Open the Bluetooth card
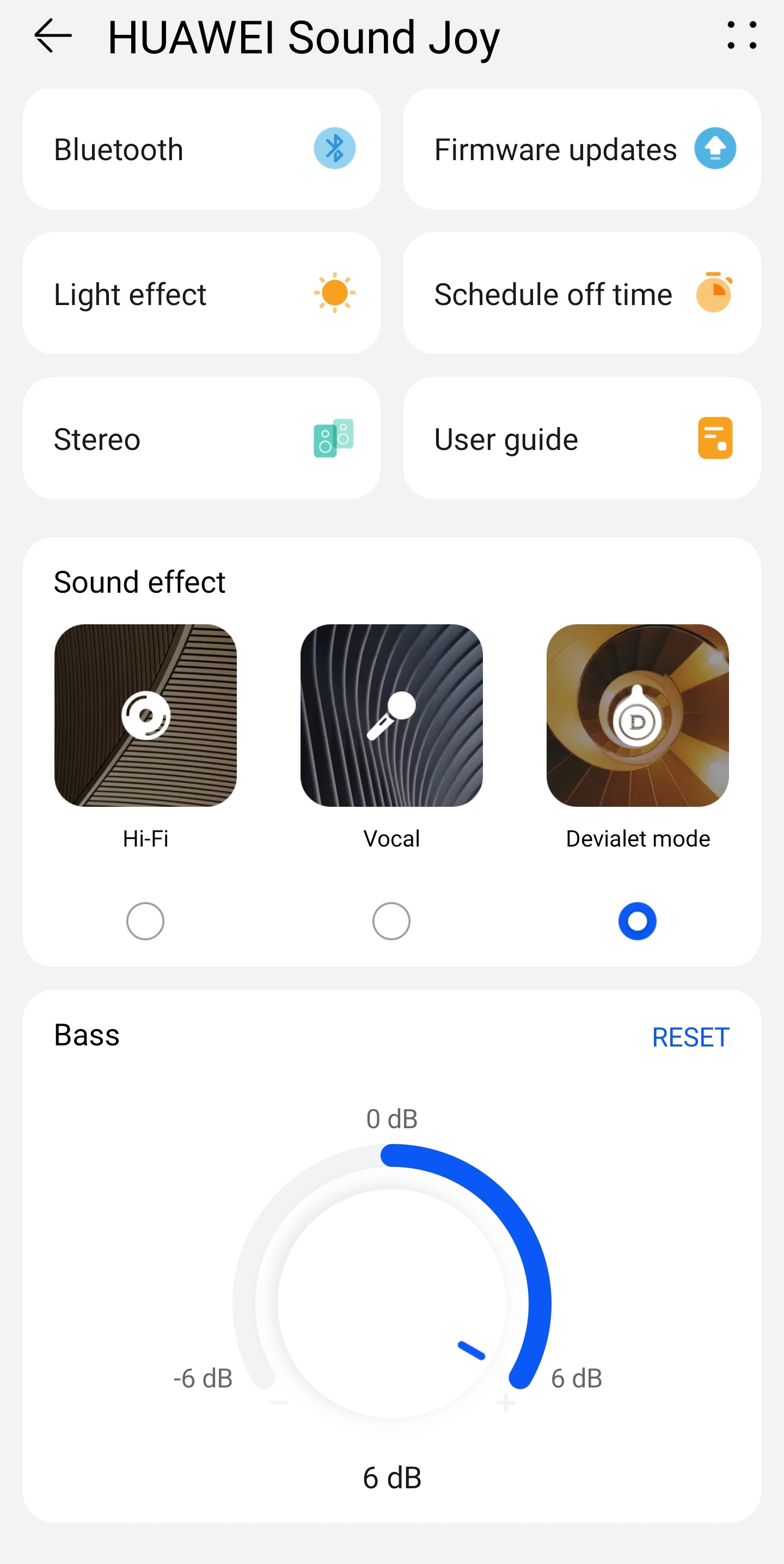The width and height of the screenshot is (784, 1564). point(201,149)
